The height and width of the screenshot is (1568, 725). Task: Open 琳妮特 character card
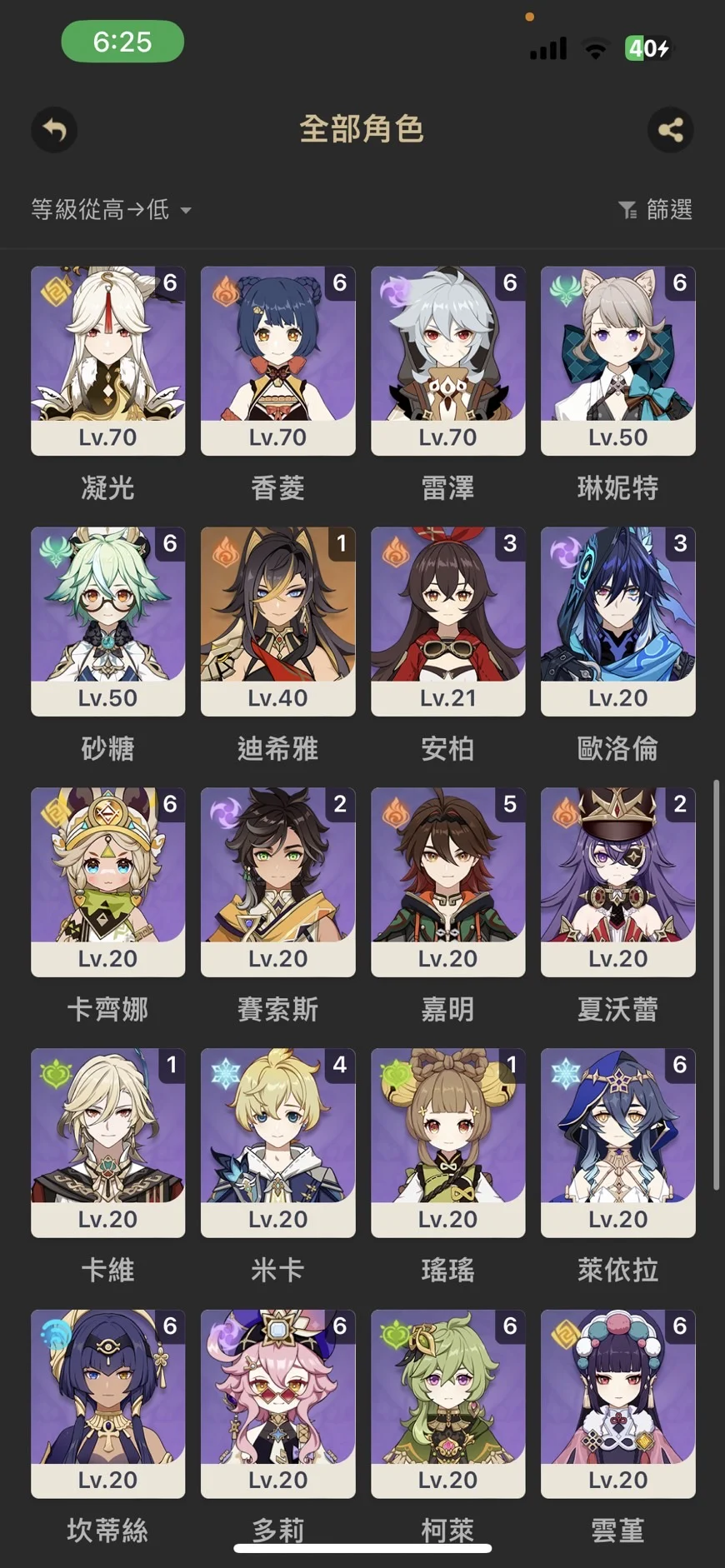click(x=617, y=361)
